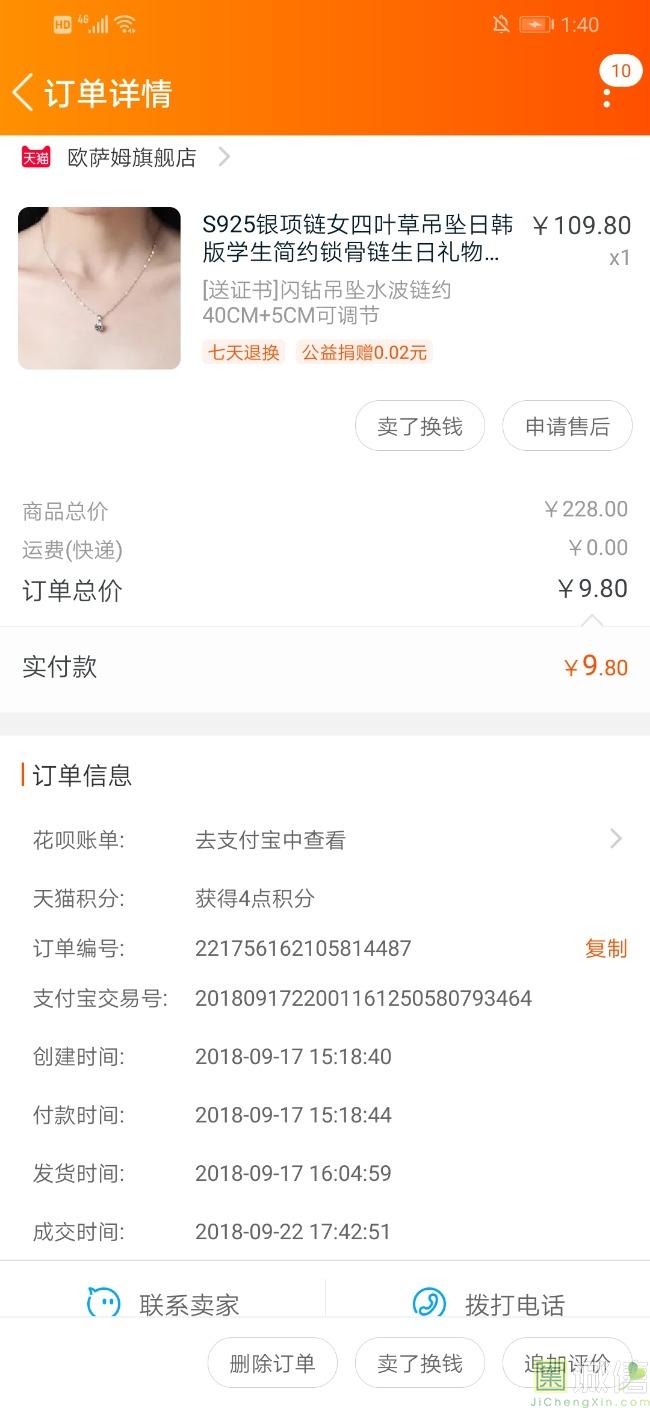
Task: Open the three-dot overflow menu
Action: coord(606,97)
